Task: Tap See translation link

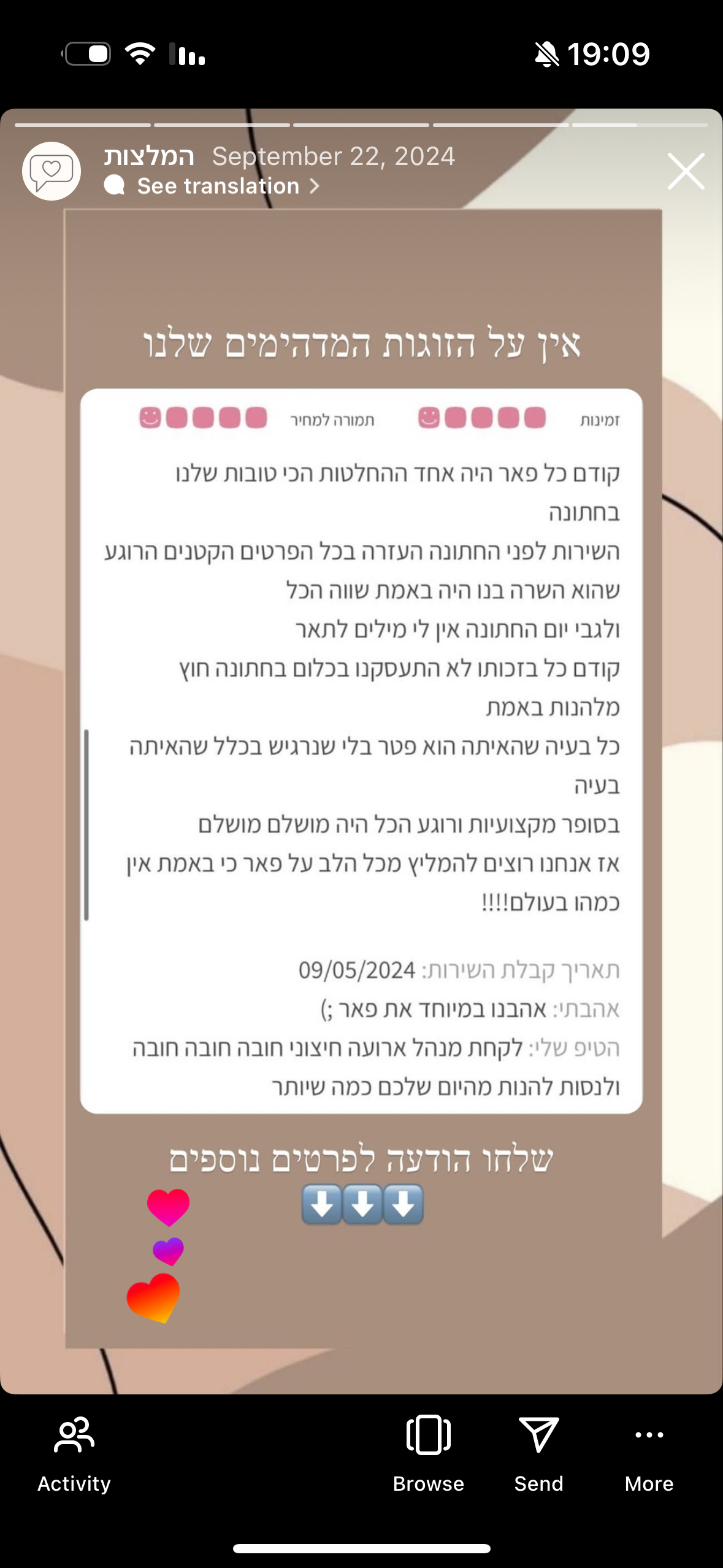Action: [218, 186]
